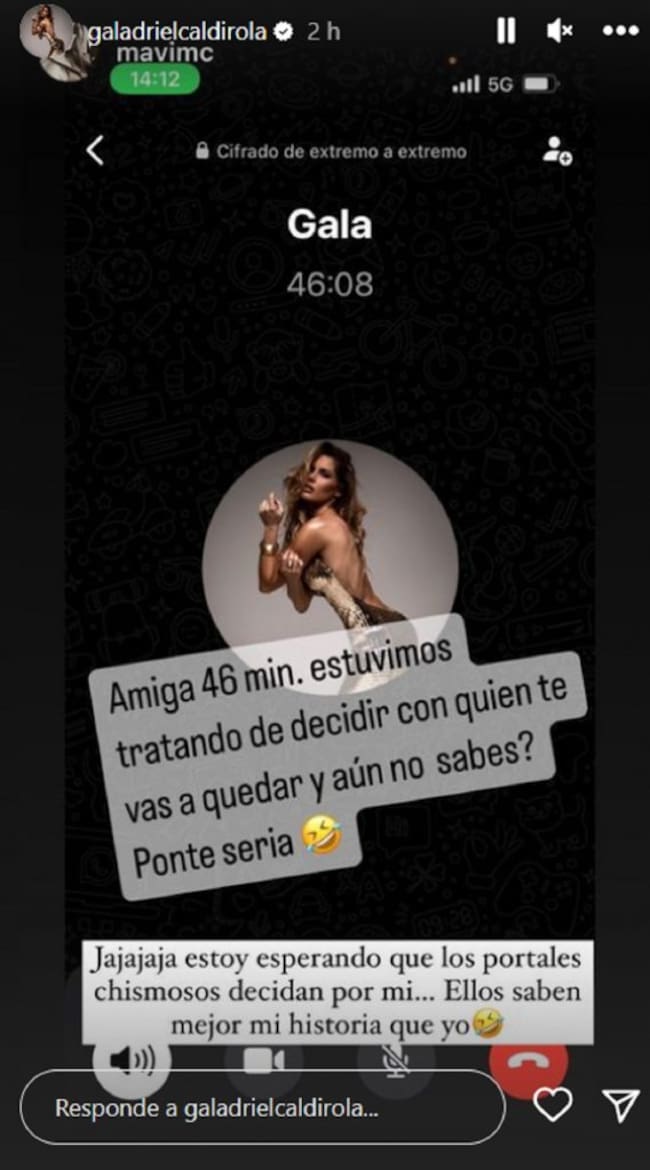
Task: Pause the story playback
Action: [x=506, y=31]
